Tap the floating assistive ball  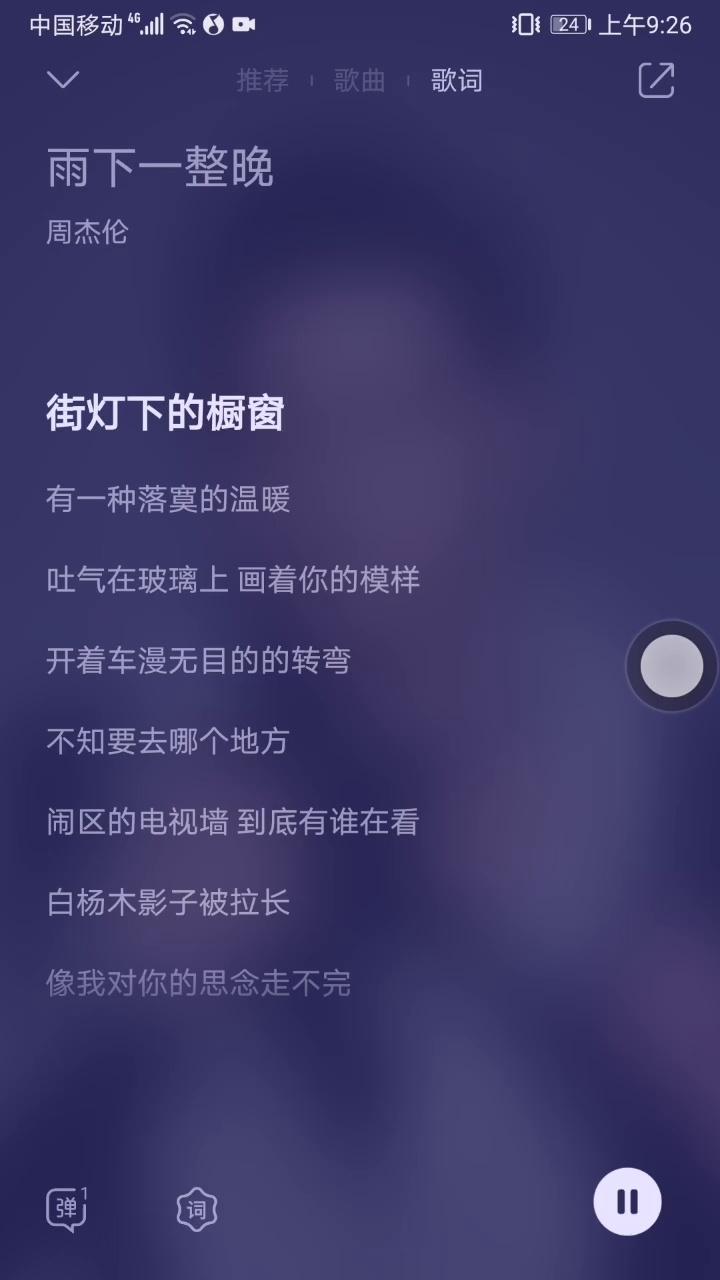(671, 666)
